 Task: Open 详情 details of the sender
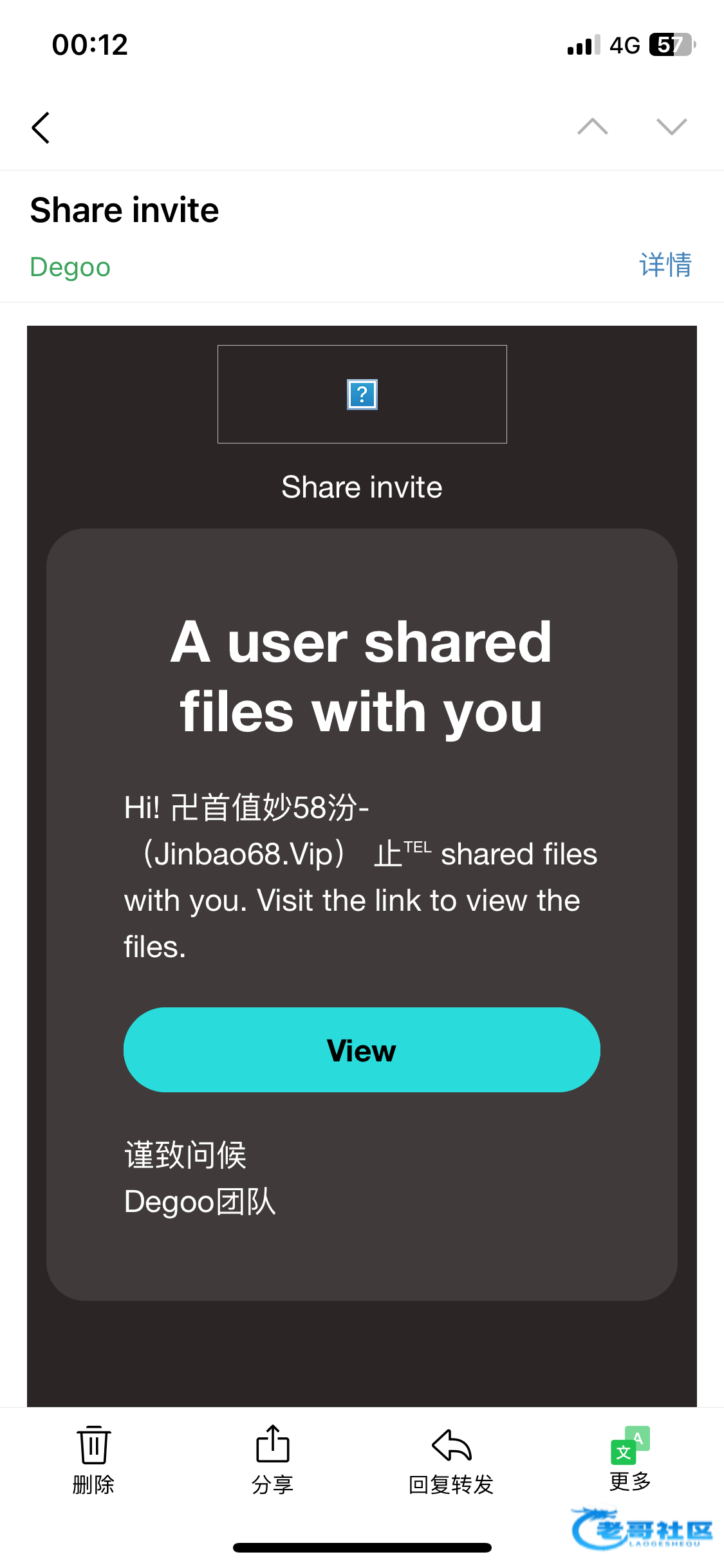(x=665, y=265)
